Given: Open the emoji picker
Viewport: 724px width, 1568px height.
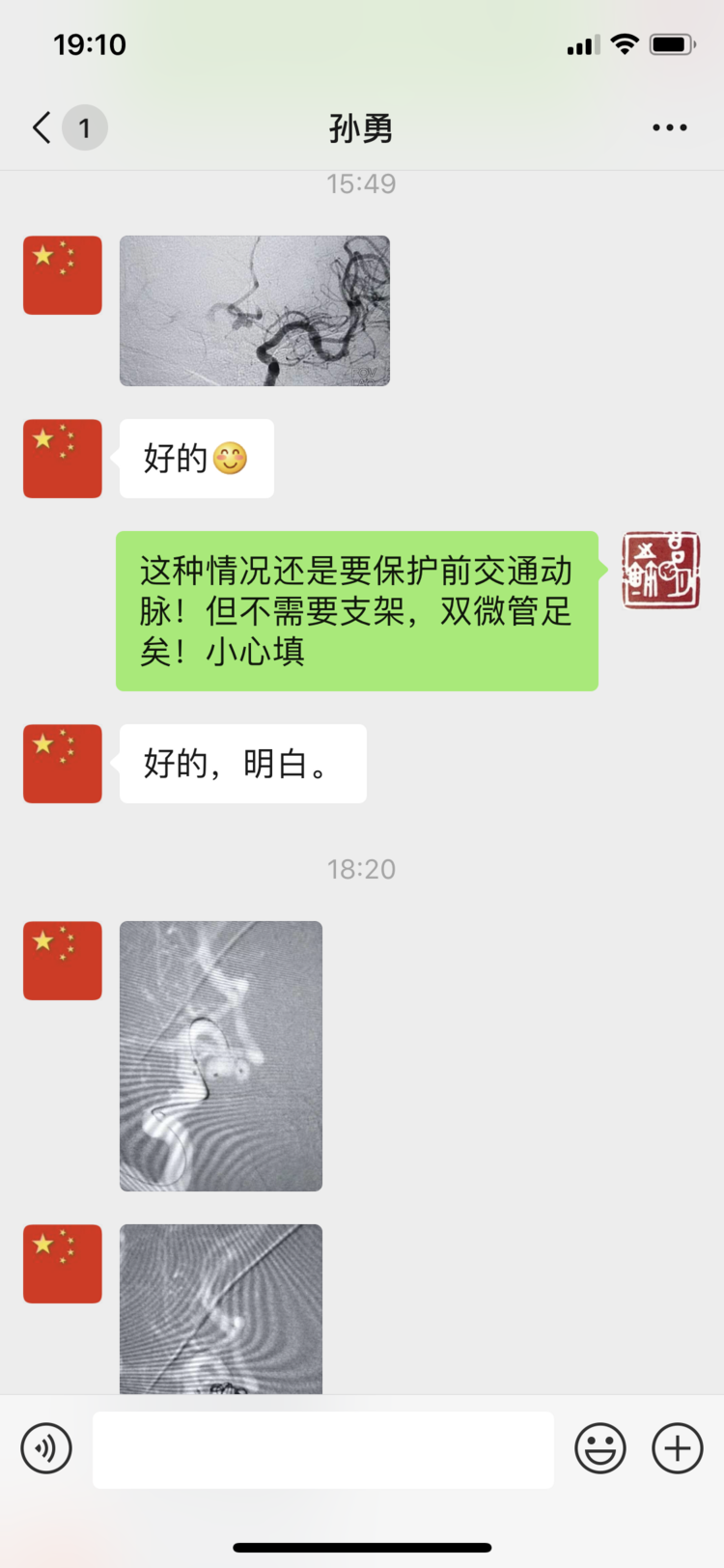Looking at the screenshot, I should click(599, 1448).
